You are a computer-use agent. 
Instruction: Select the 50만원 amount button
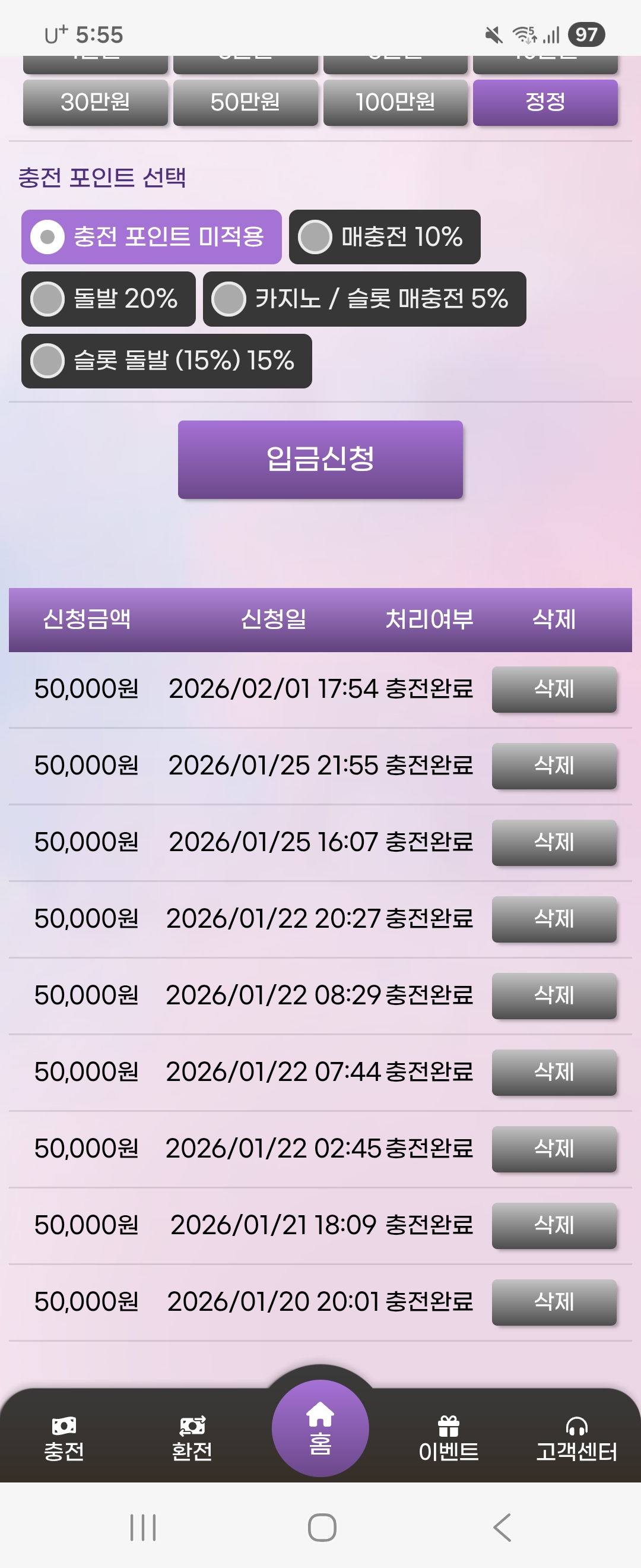coord(246,102)
